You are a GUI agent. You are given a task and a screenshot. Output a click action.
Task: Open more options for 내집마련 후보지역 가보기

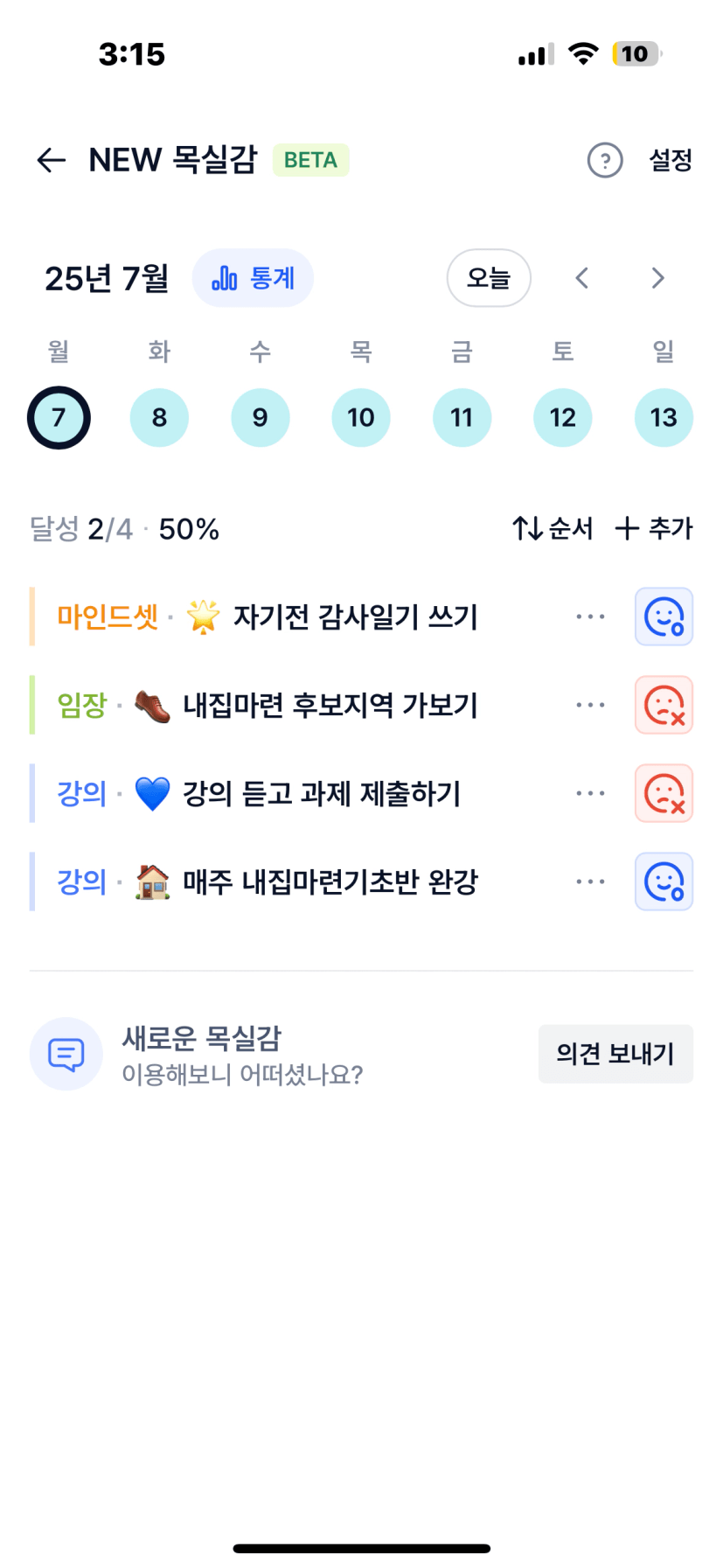click(590, 705)
